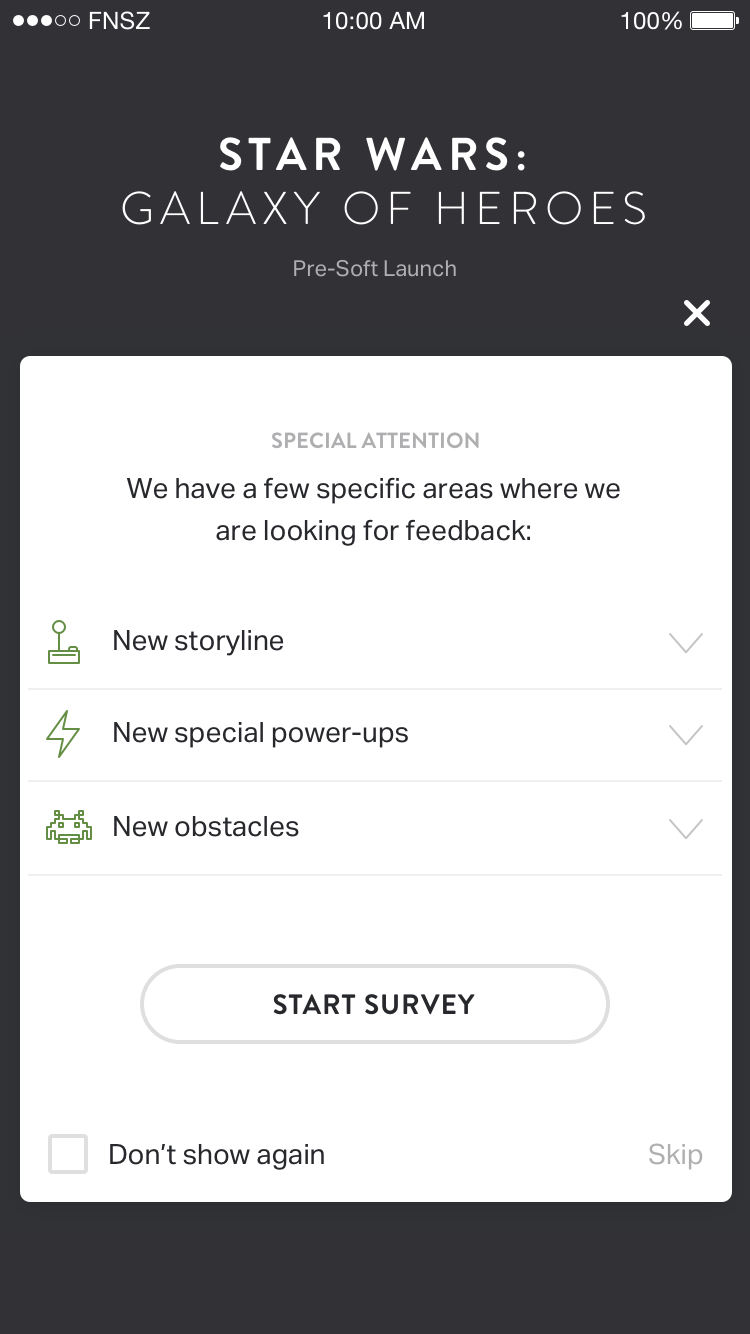
Task: Expand the New special power-ups section
Action: (685, 735)
